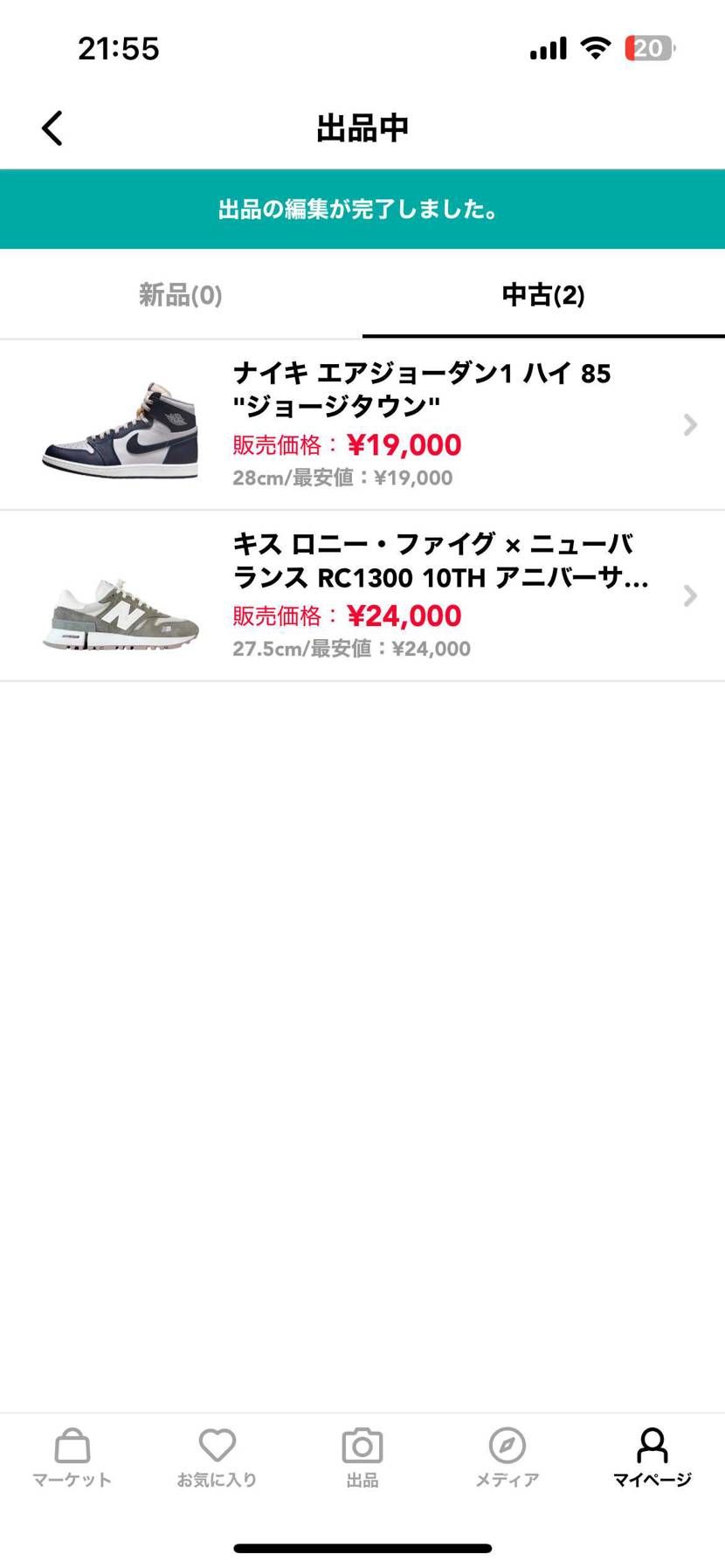Open the マーケット tab

pyautogui.click(x=72, y=1458)
